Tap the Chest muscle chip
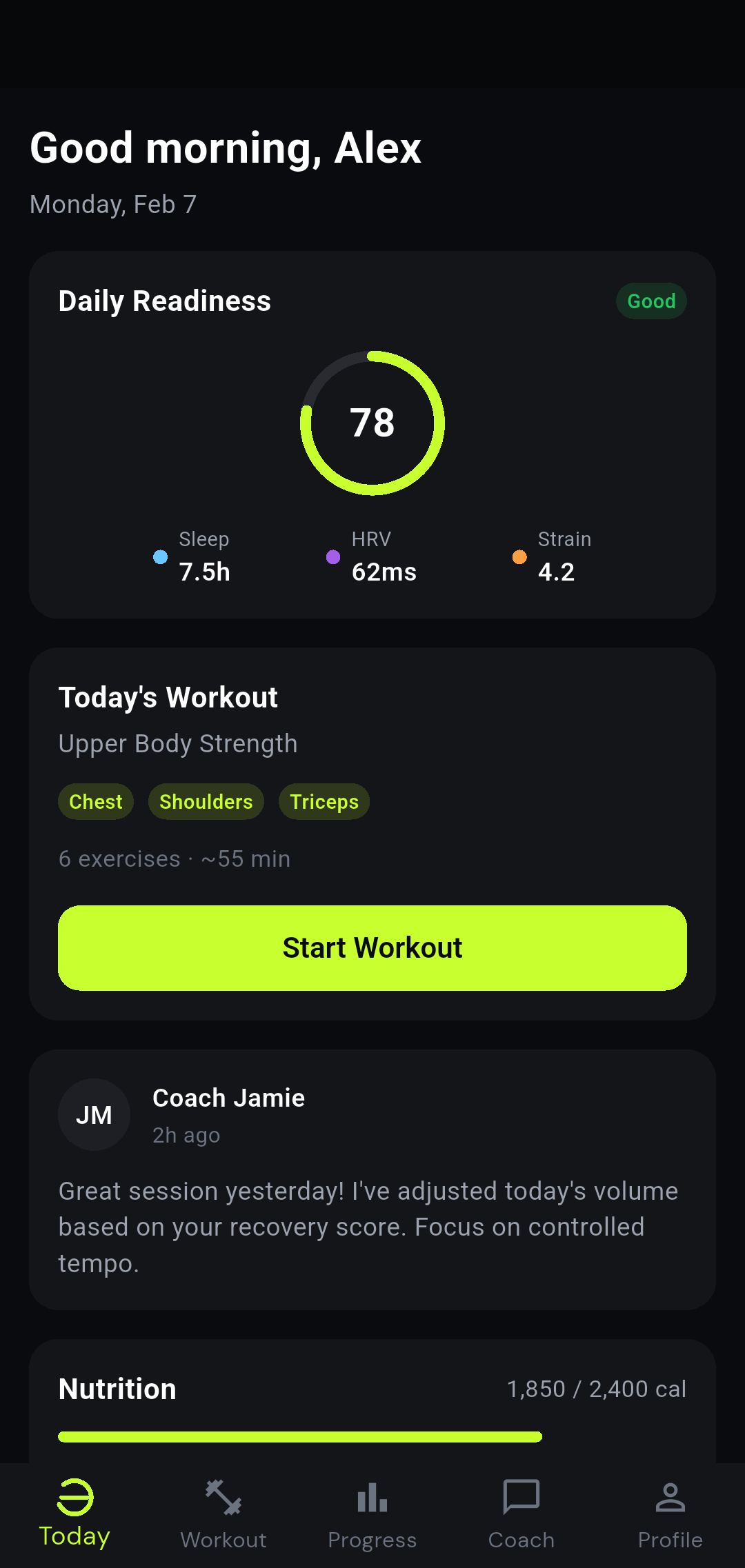Viewport: 745px width, 1568px height. click(x=96, y=801)
